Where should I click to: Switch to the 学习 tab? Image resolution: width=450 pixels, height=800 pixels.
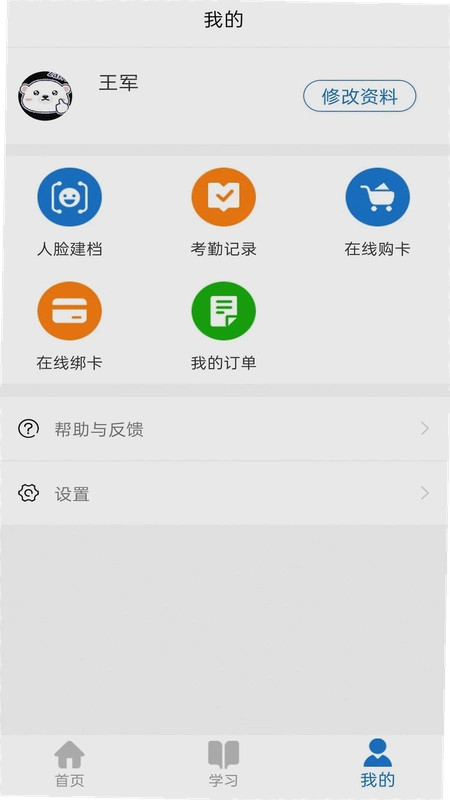tap(223, 764)
